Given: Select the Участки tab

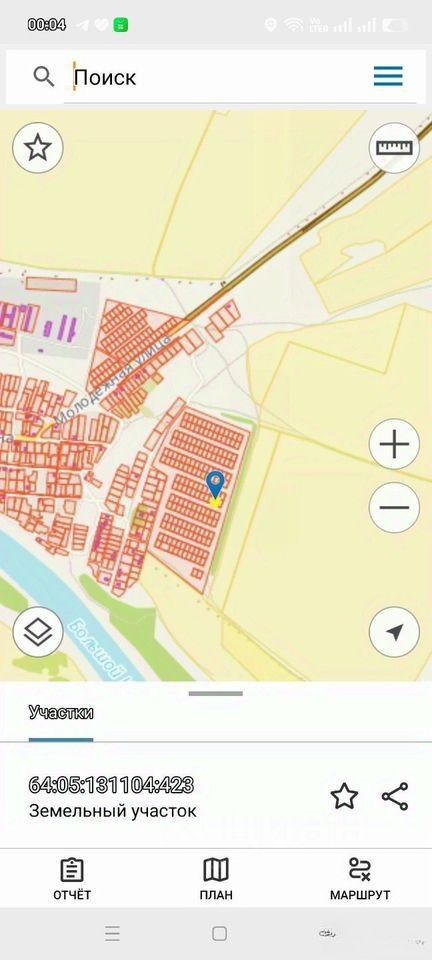Looking at the screenshot, I should click(61, 713).
